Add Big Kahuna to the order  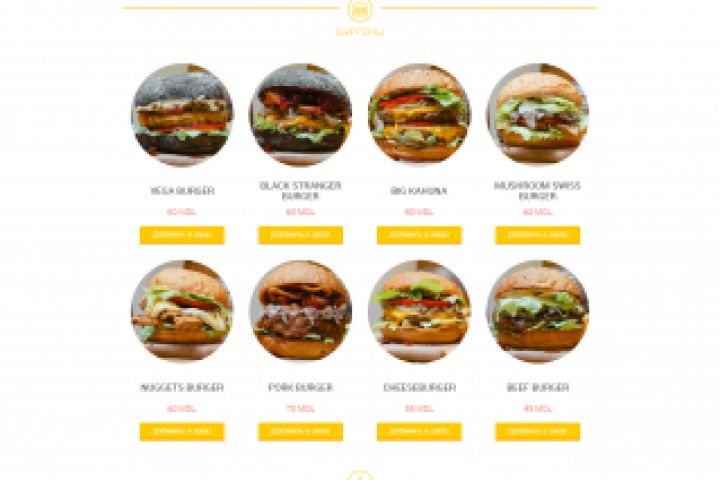(x=419, y=235)
